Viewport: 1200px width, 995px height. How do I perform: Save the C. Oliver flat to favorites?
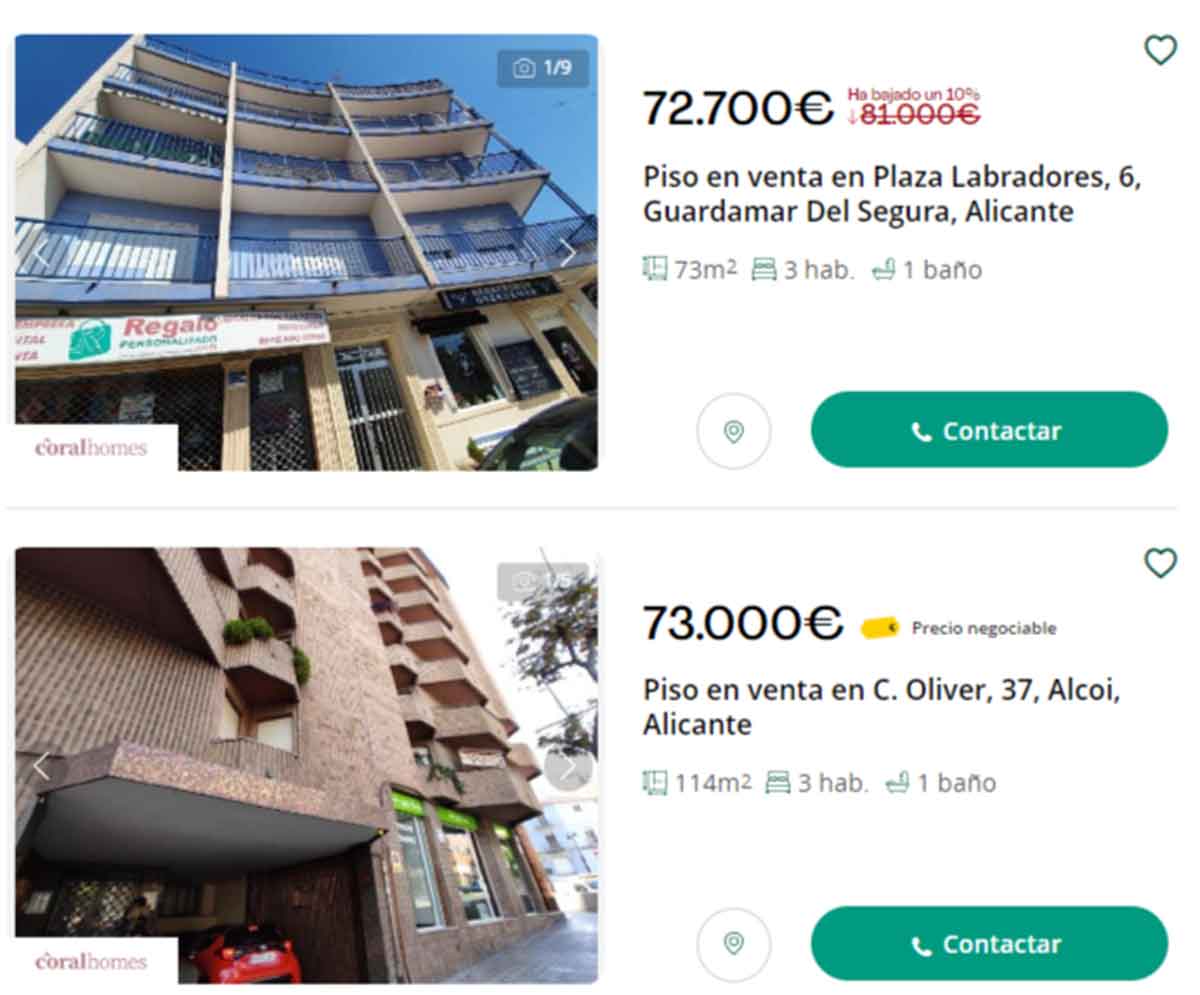pos(1159,563)
